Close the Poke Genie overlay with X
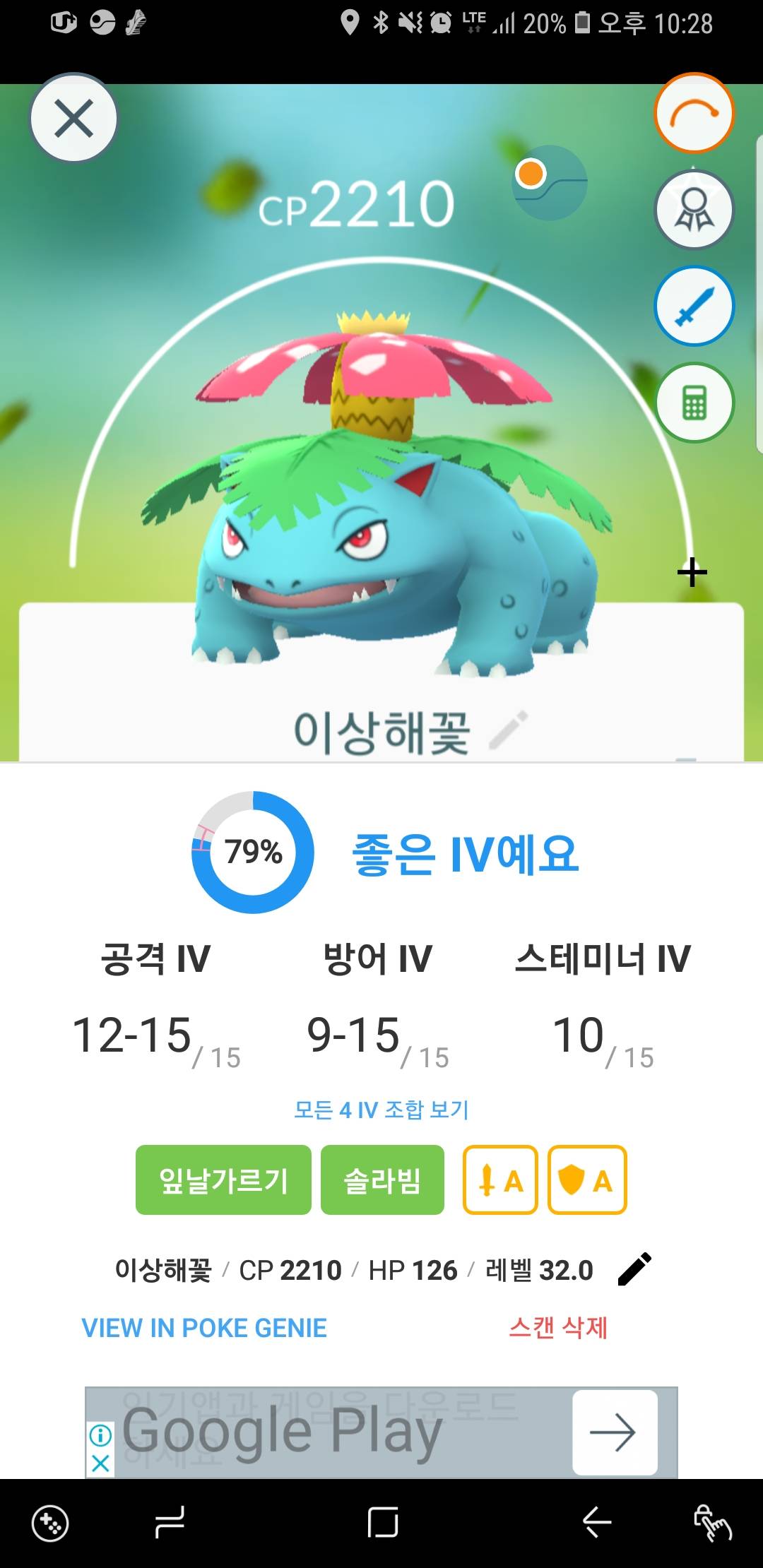 (73, 118)
